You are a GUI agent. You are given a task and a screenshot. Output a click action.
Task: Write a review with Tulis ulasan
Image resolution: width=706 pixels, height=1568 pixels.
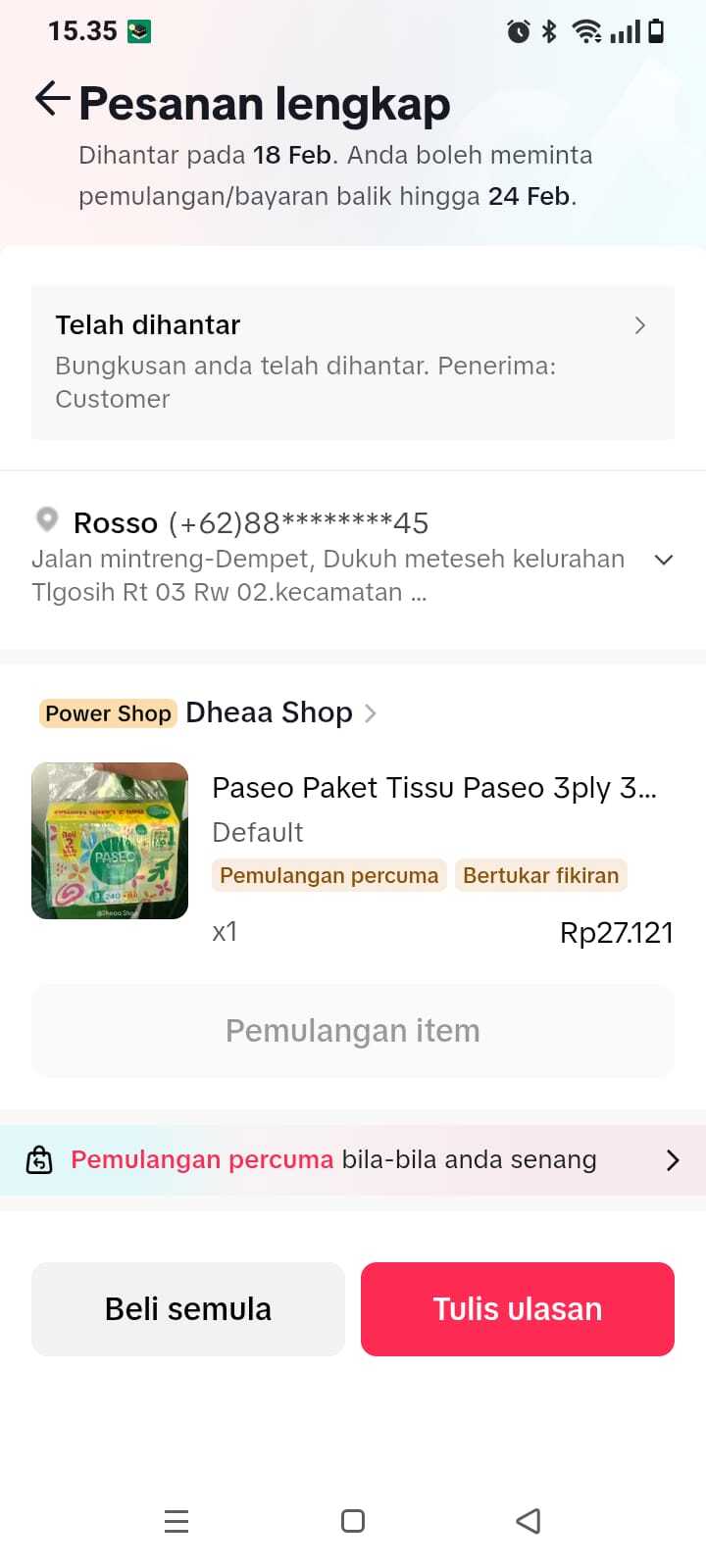click(x=518, y=1309)
